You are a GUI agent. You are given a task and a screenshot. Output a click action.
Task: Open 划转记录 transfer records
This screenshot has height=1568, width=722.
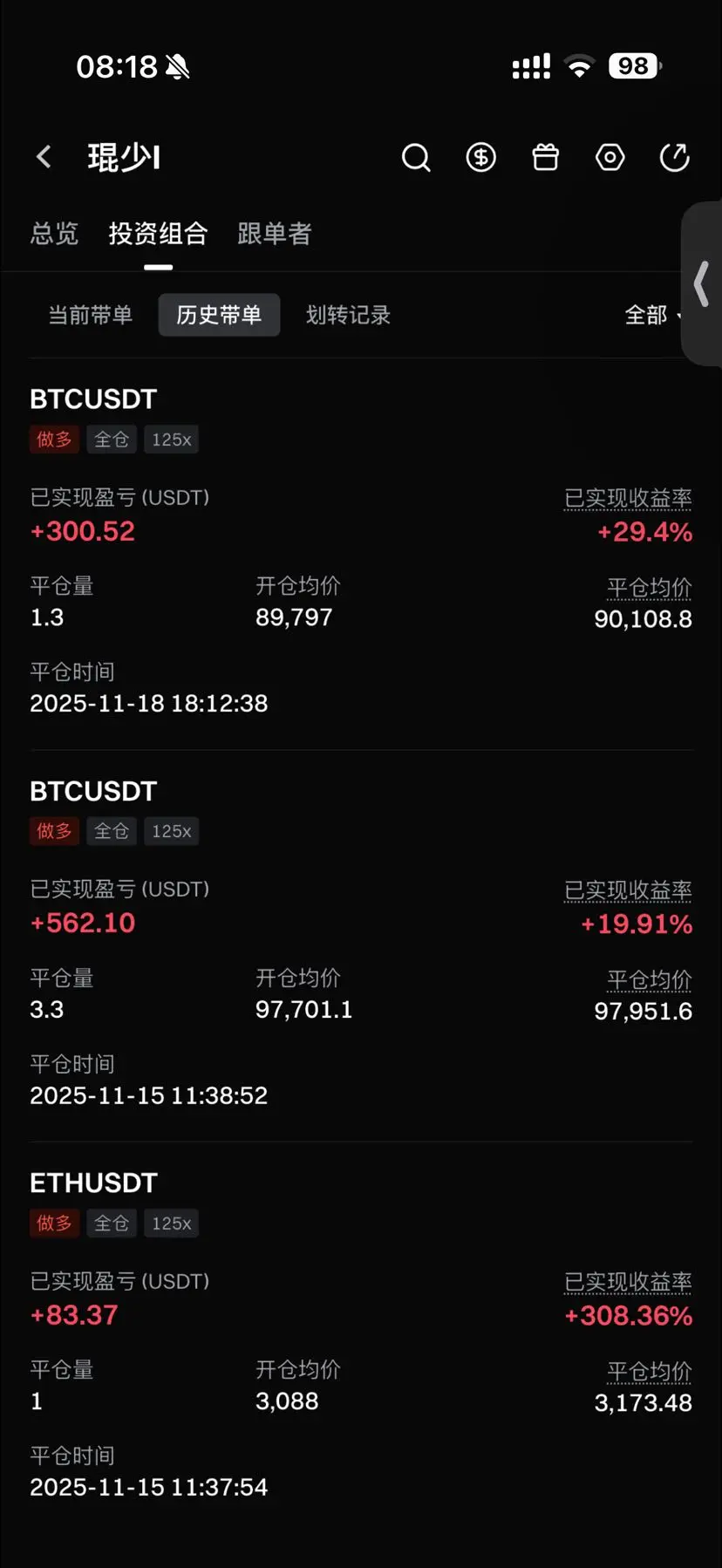tap(348, 315)
